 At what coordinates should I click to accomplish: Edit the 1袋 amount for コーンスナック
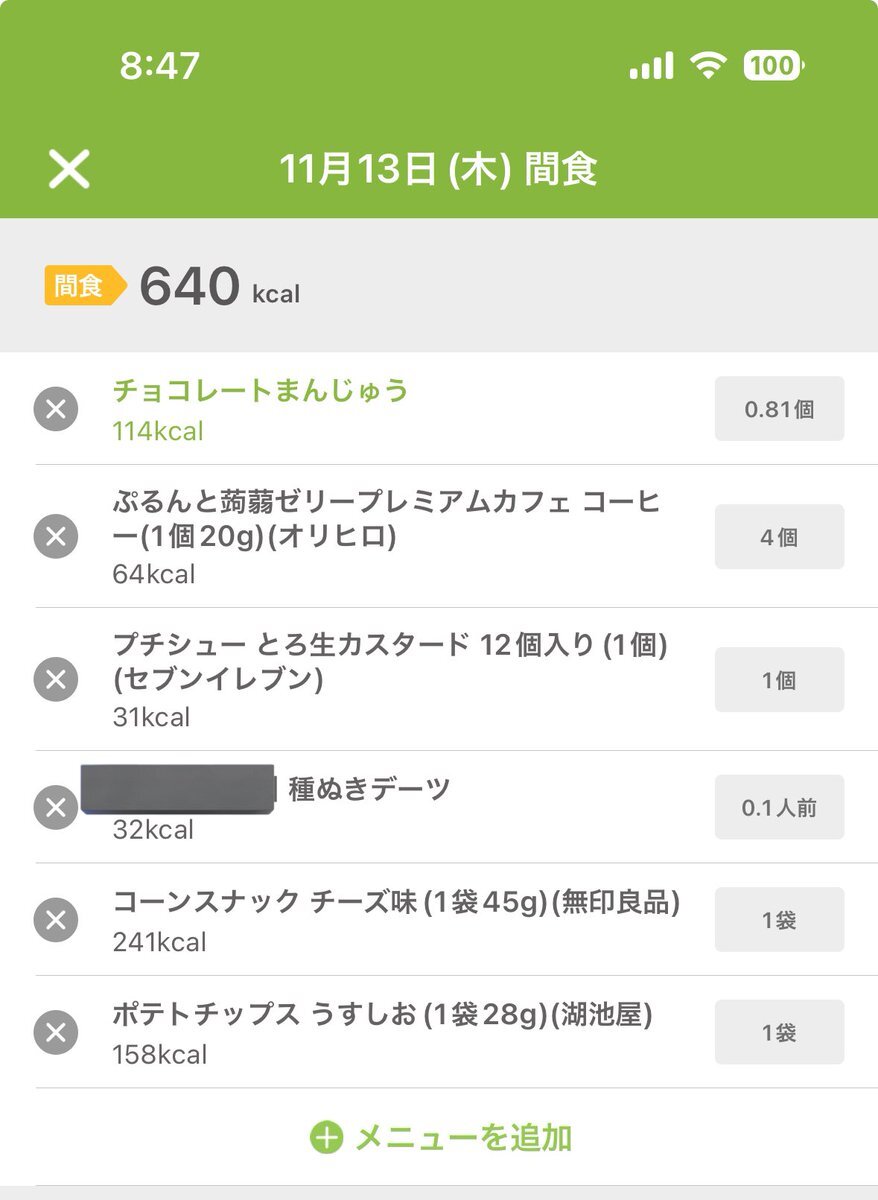779,920
